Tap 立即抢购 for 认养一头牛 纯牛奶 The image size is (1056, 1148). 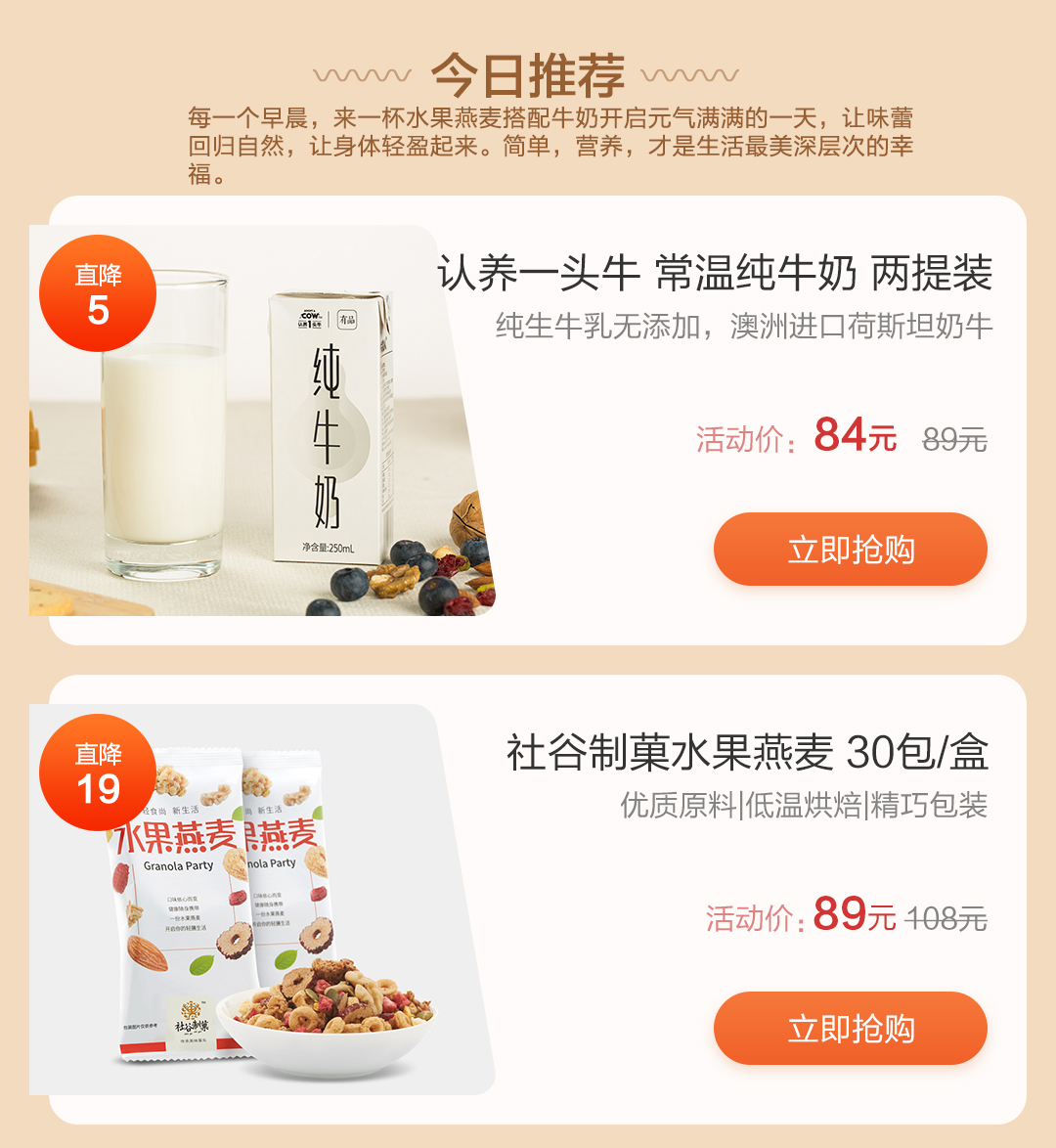click(x=850, y=550)
